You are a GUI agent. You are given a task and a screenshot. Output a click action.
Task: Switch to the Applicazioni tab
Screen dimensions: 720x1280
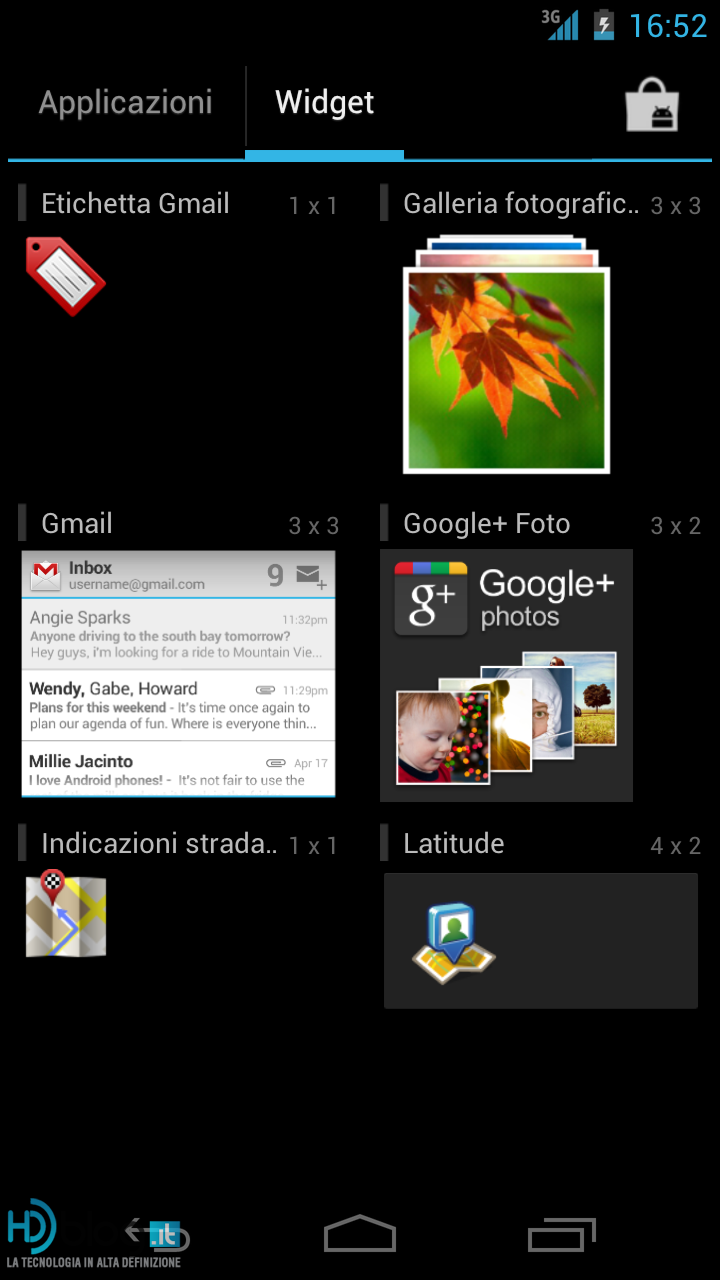pyautogui.click(x=126, y=103)
